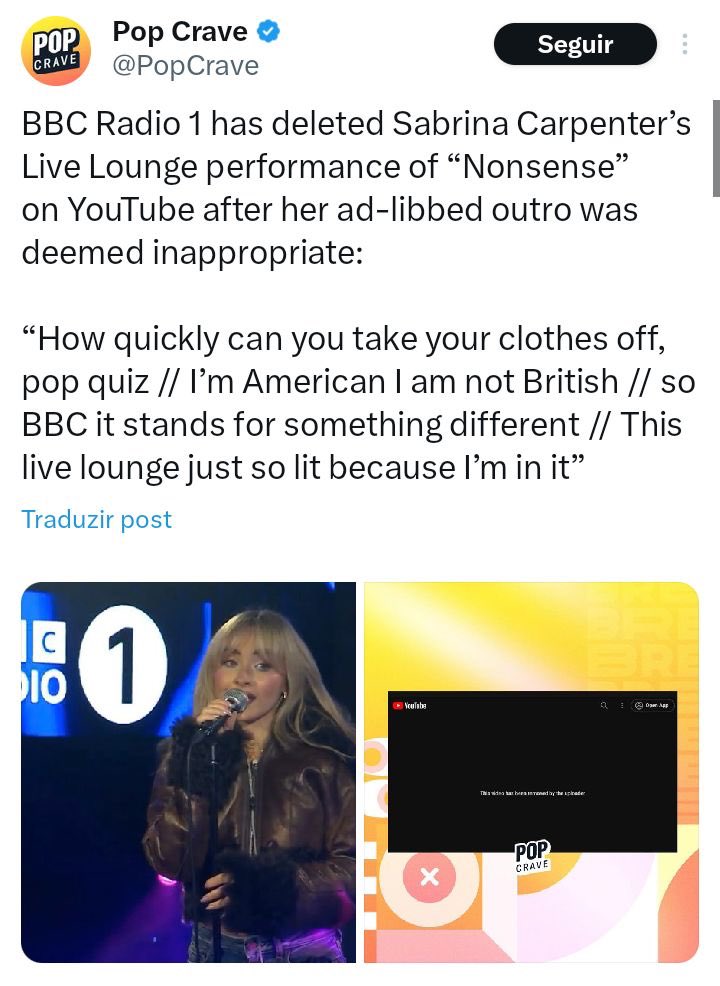720x986 pixels.
Task: Open the Sabrina Carpenter performance photo
Action: coord(188,772)
